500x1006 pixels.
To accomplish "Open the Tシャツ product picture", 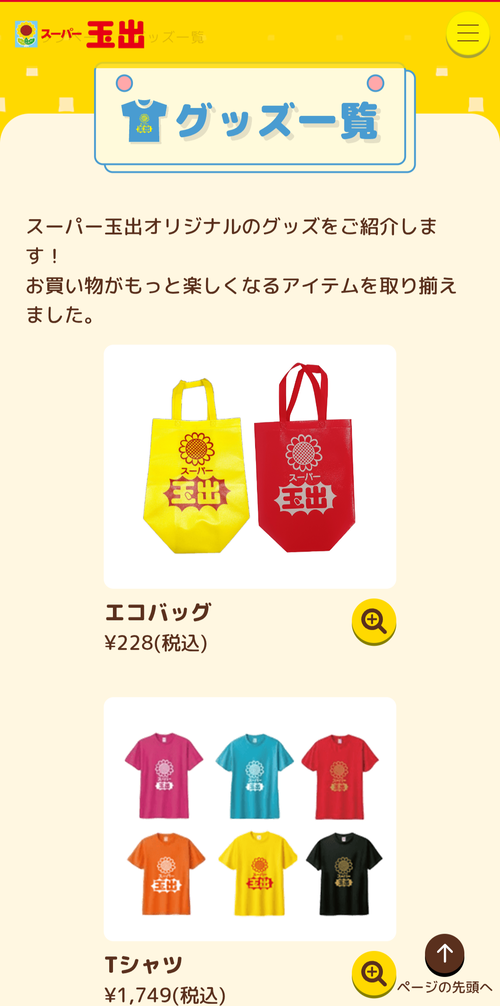I will (250, 819).
